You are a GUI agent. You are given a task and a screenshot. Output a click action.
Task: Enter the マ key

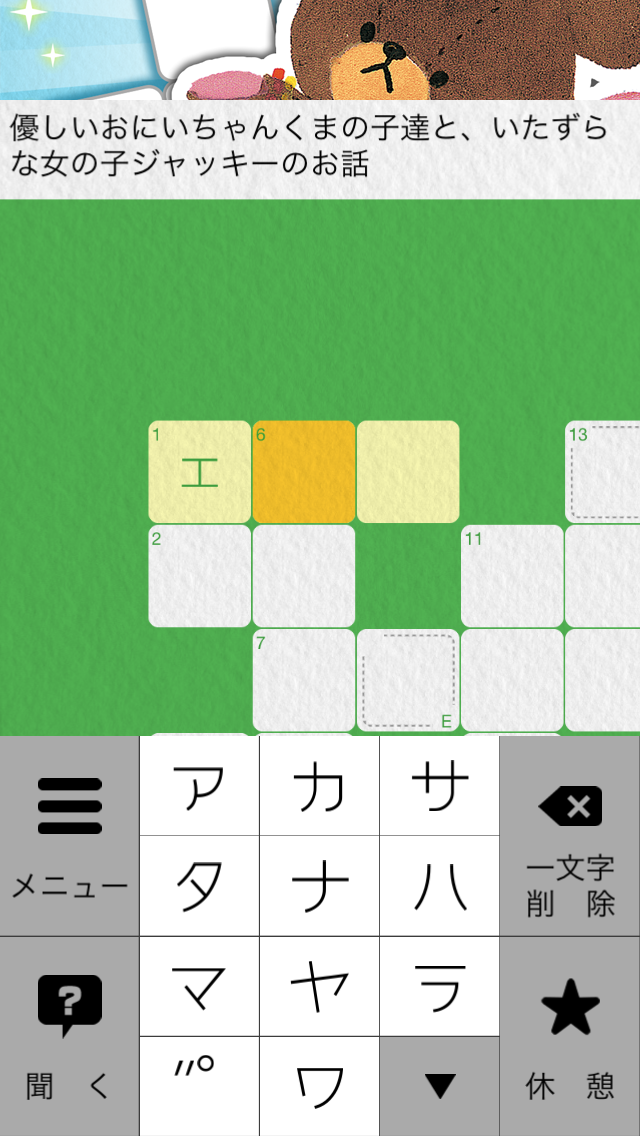coord(199,986)
